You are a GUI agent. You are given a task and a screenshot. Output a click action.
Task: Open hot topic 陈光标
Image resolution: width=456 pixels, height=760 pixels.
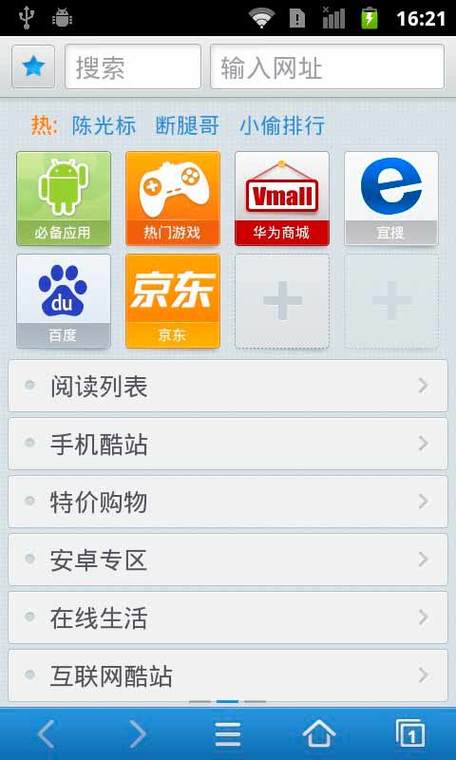coord(104,126)
